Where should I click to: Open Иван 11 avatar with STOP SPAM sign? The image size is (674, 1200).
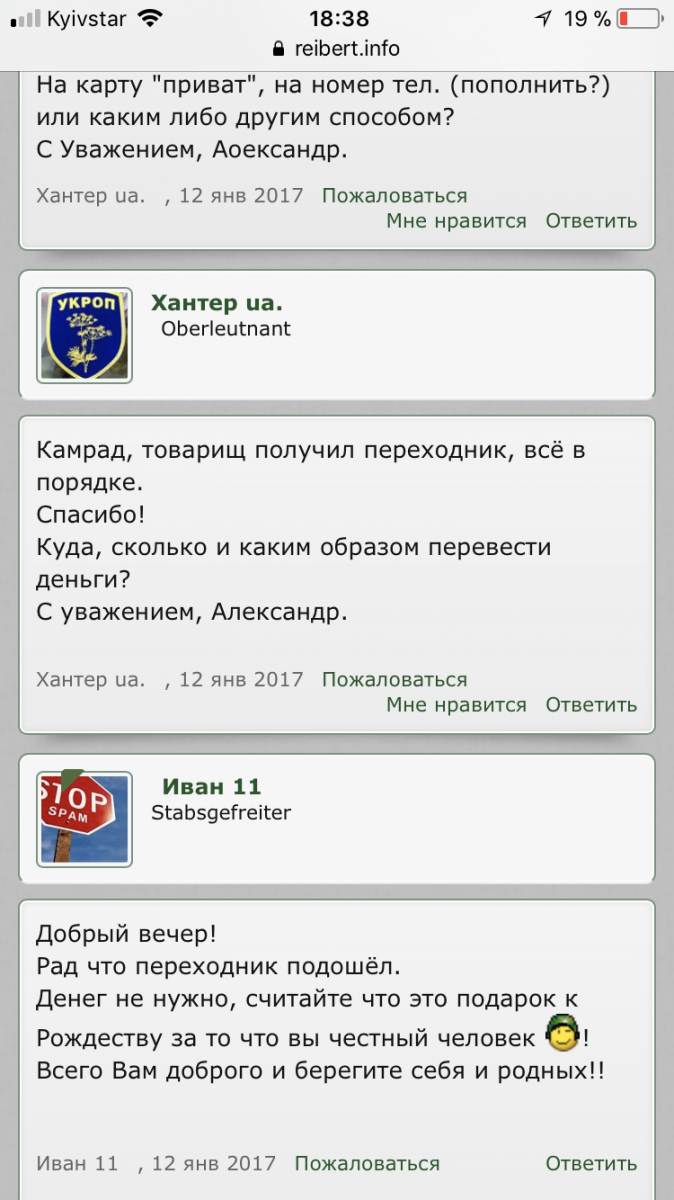click(84, 818)
